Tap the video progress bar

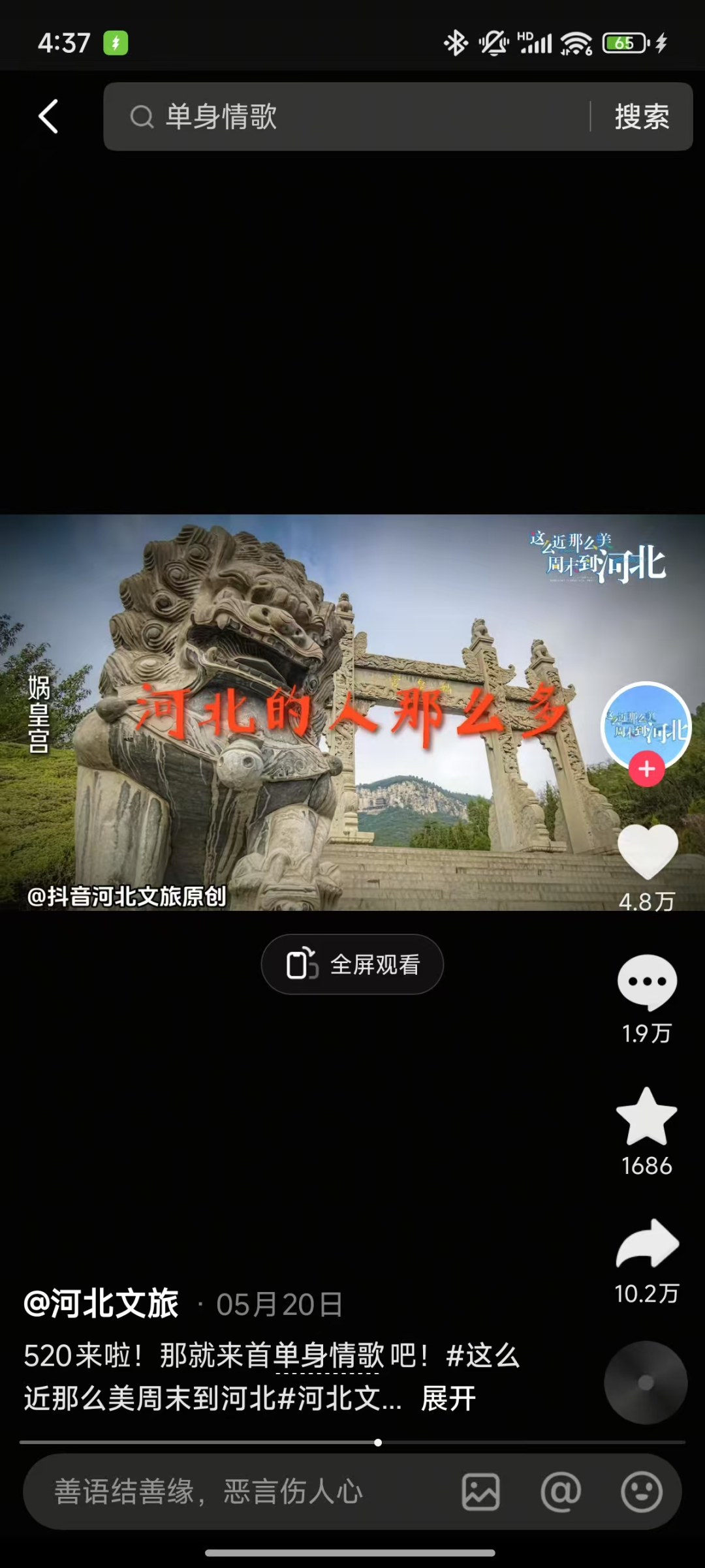coord(352,1442)
